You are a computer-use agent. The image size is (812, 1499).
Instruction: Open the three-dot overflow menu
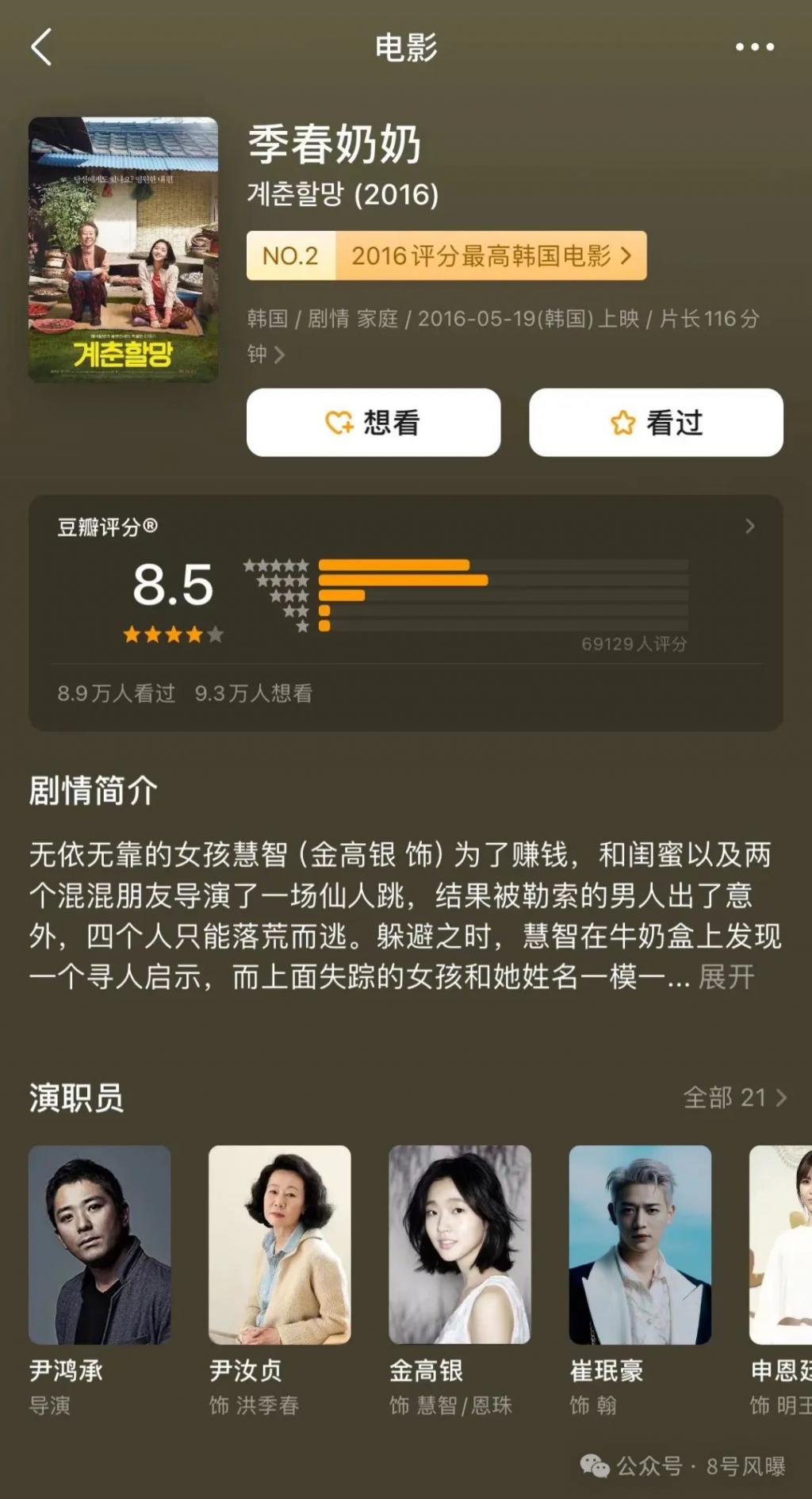(754, 48)
